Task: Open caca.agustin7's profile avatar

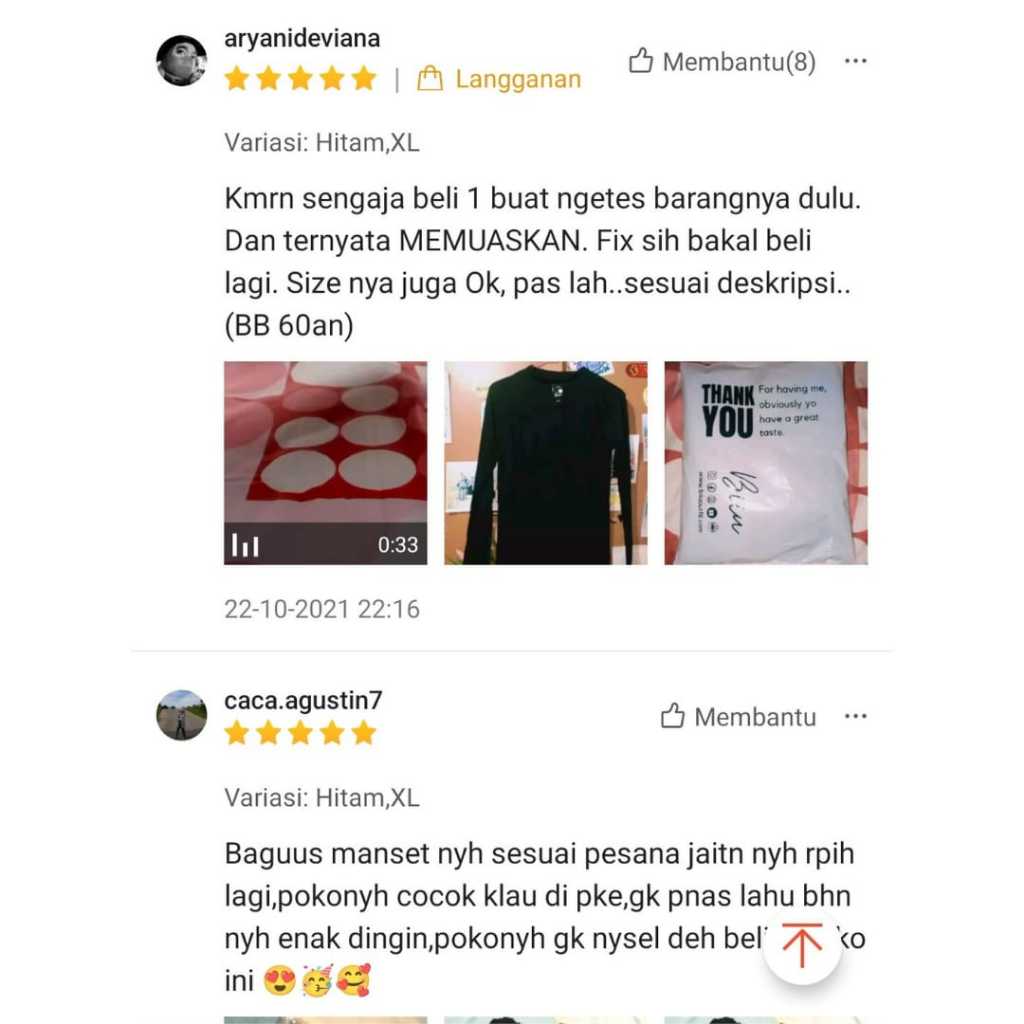Action: point(182,716)
